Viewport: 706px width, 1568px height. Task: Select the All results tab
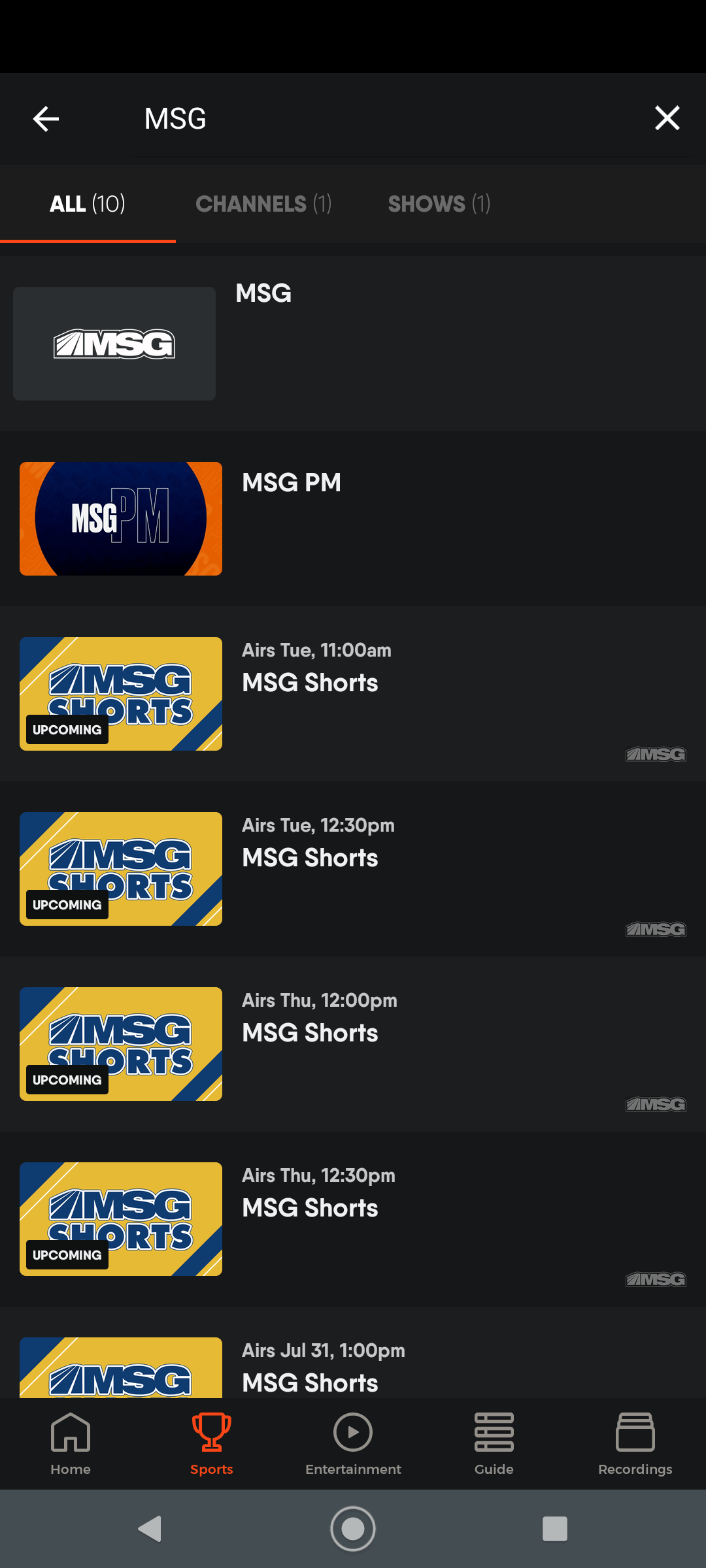88,204
